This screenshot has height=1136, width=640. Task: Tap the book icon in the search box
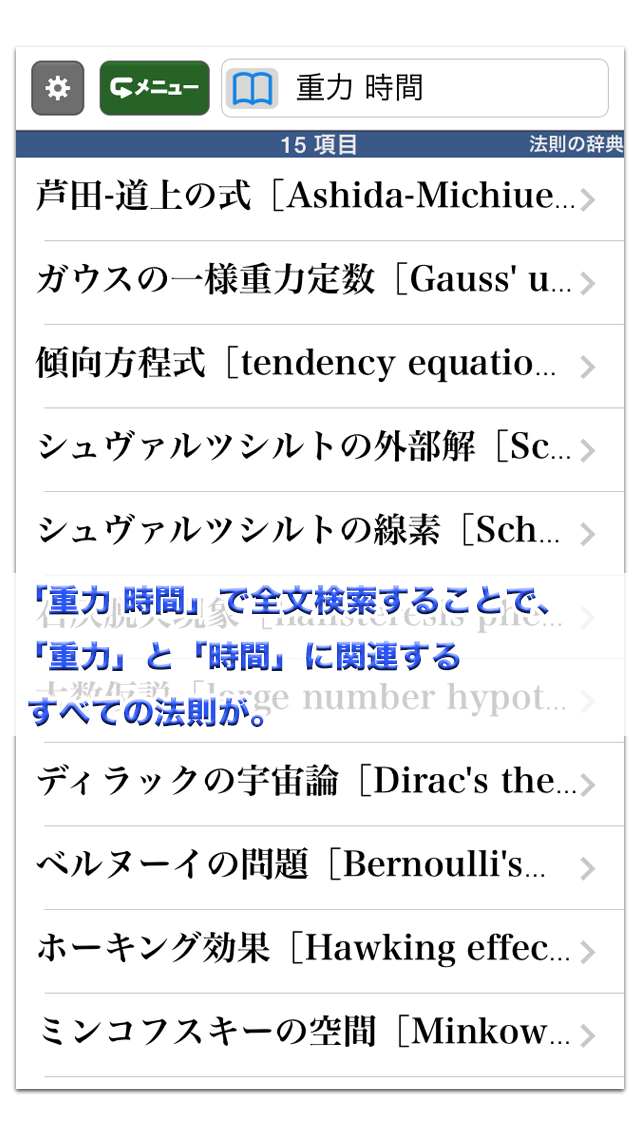coord(252,89)
